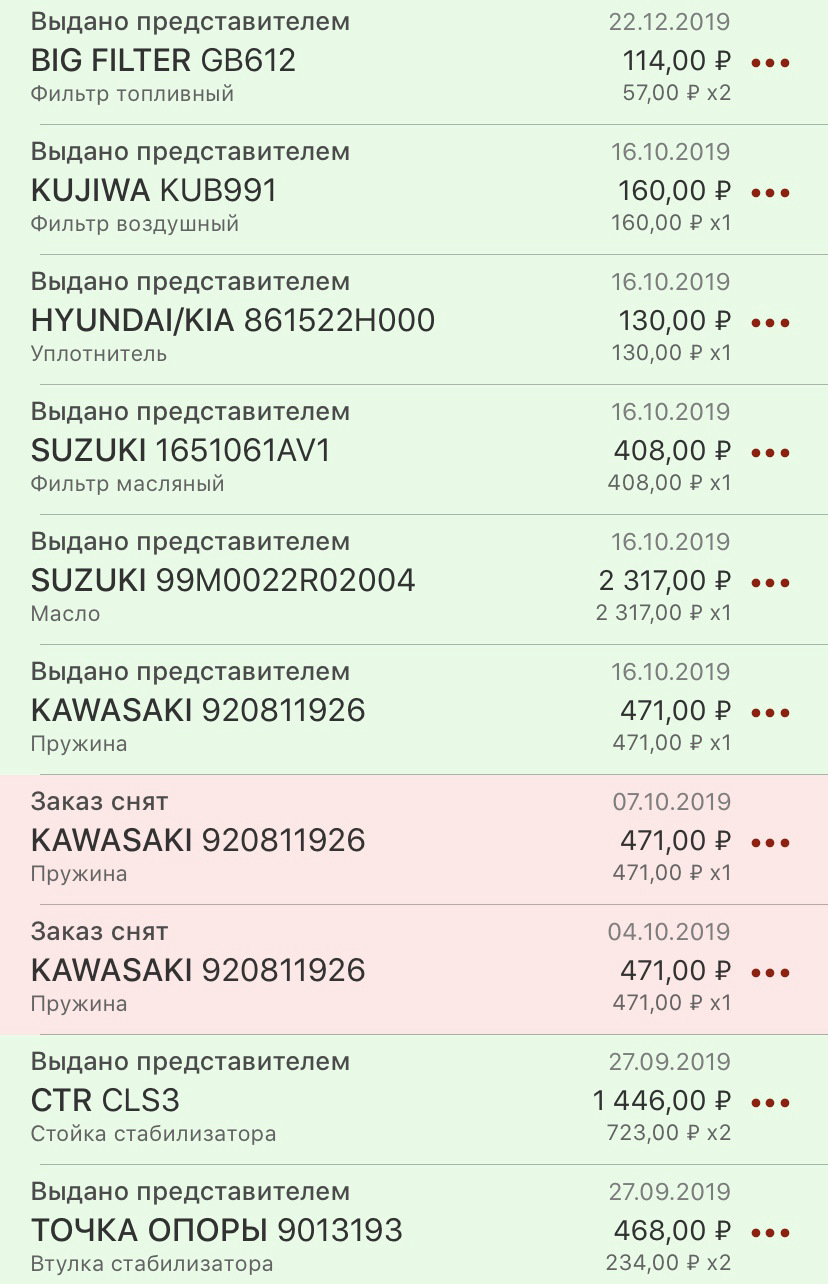Tap three dots for SUZUKI 1651061AV1
This screenshot has height=1284, width=828.
[x=770, y=452]
